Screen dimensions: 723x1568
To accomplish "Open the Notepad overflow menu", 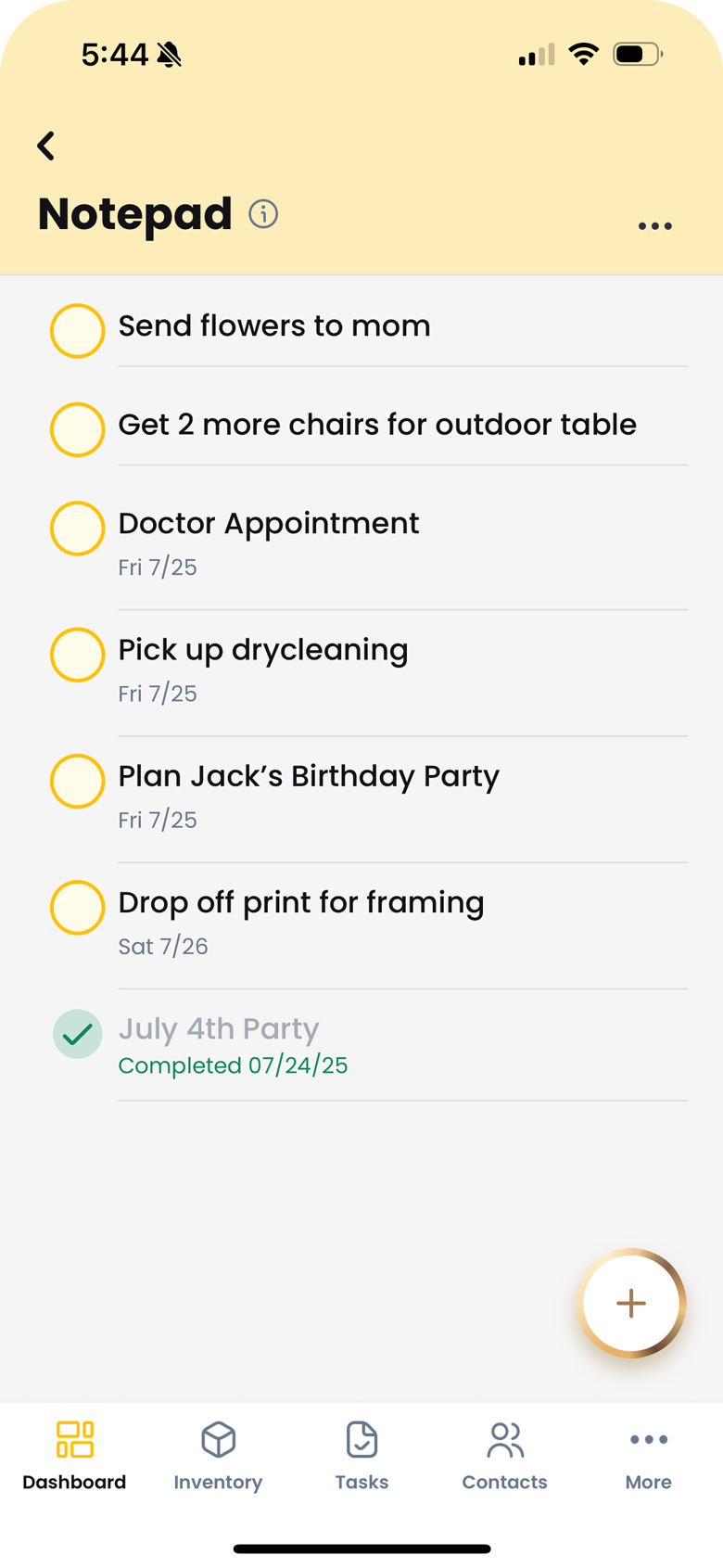I will point(654,226).
